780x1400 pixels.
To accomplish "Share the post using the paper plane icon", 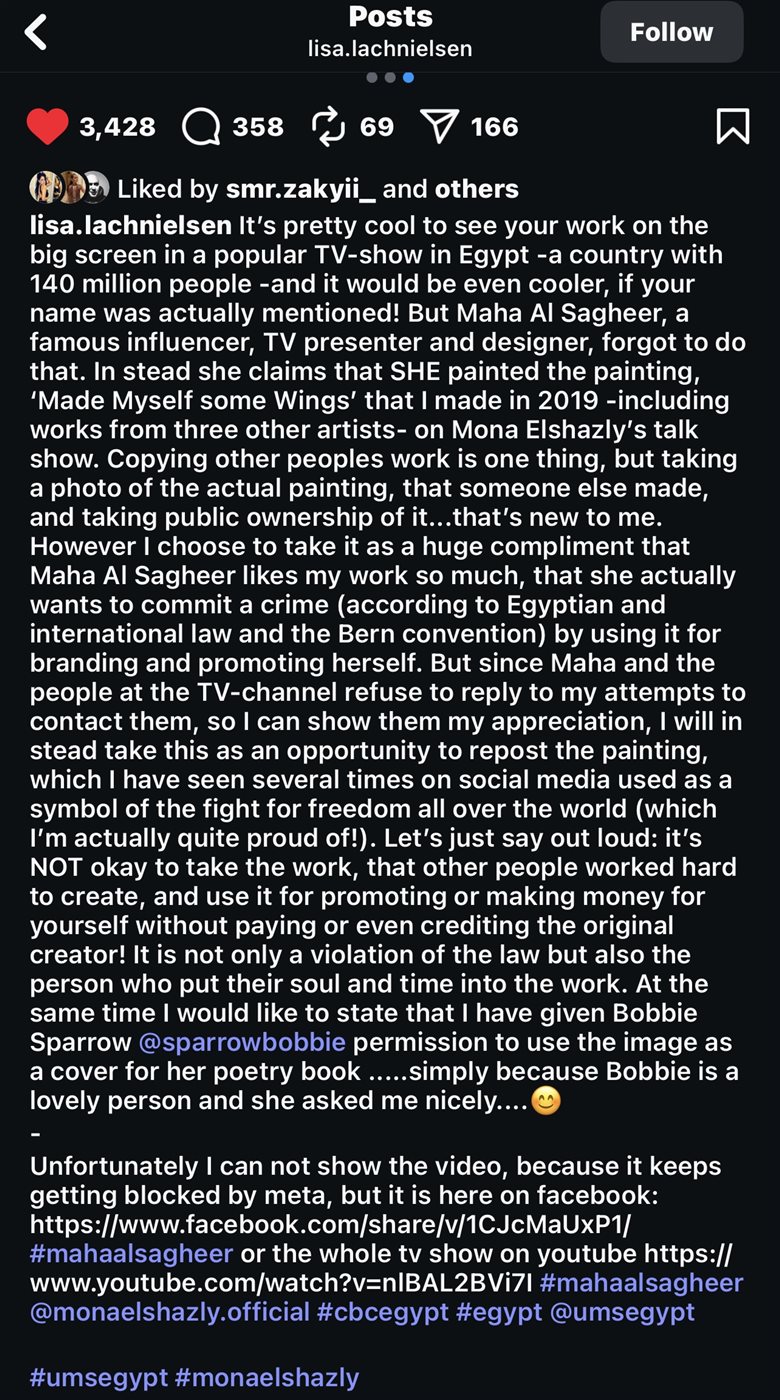I will [439, 127].
